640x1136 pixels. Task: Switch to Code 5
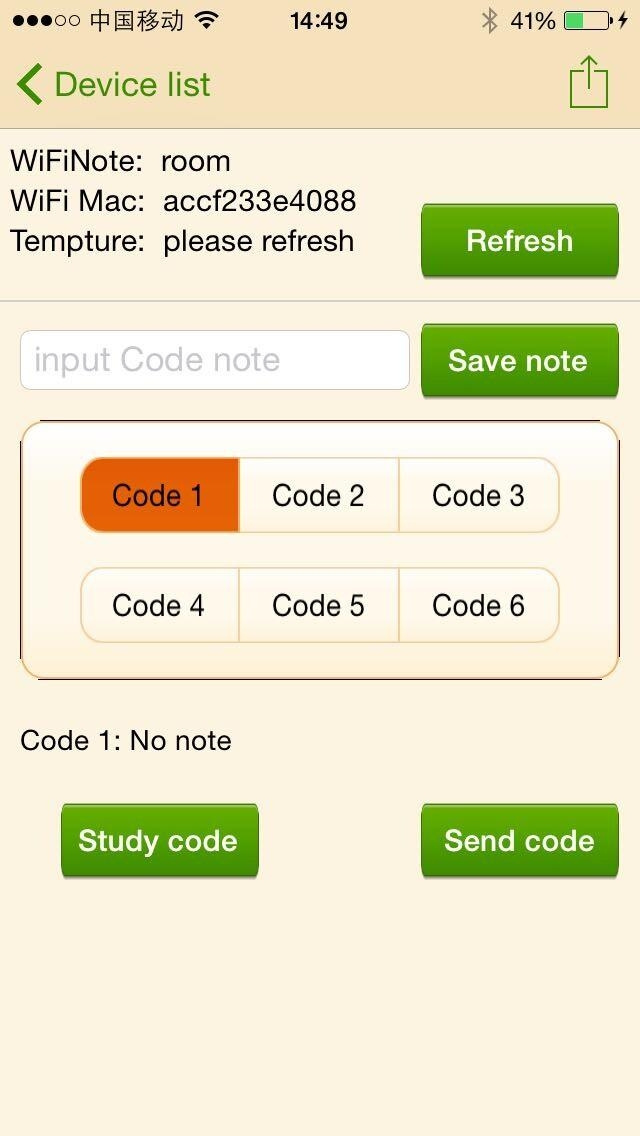click(319, 605)
